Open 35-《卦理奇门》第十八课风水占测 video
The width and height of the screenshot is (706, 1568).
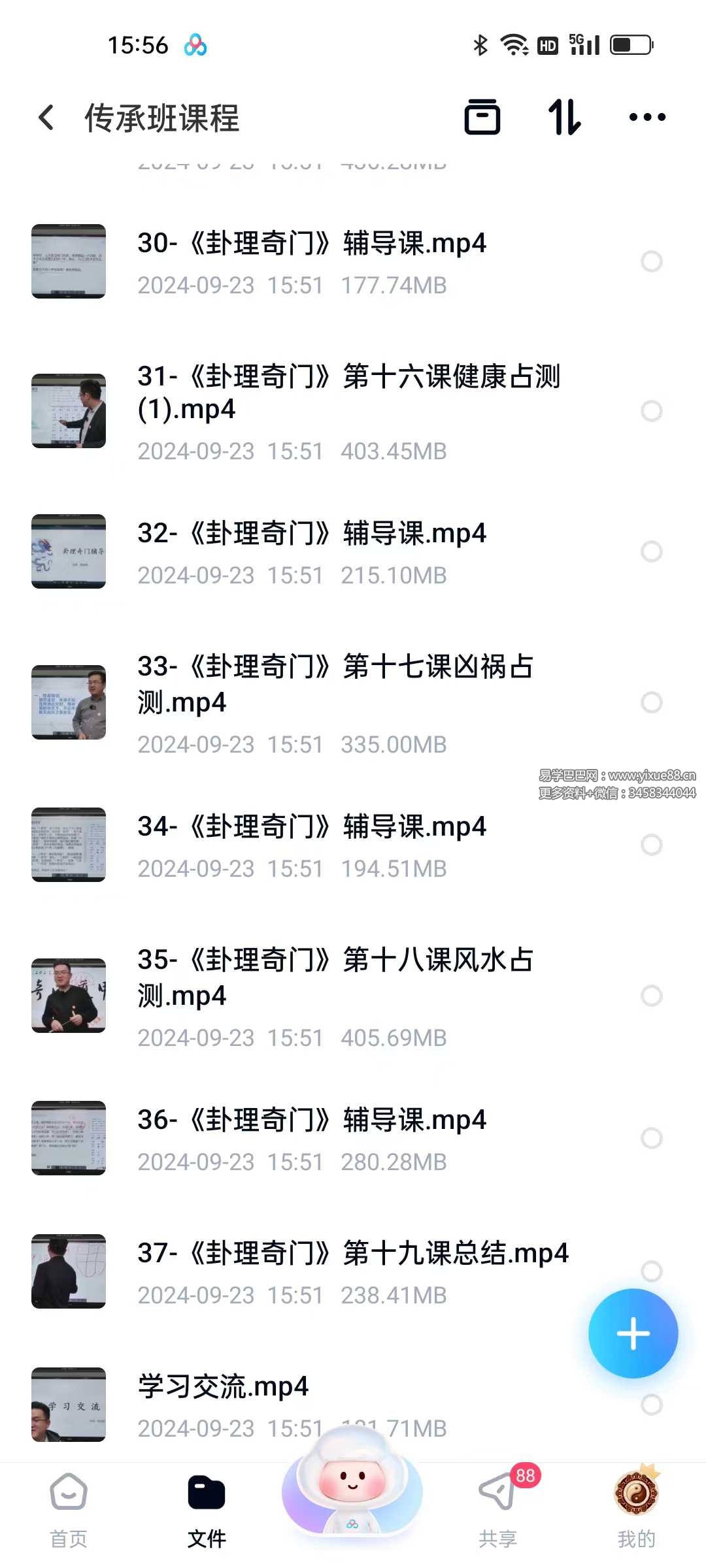(335, 977)
